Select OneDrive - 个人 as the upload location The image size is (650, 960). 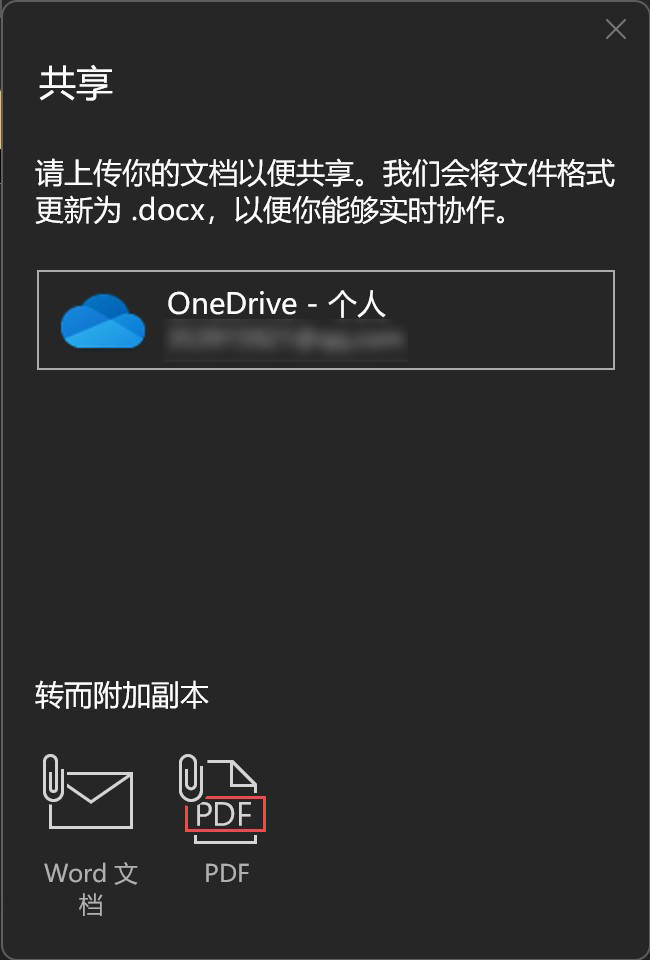tap(325, 320)
